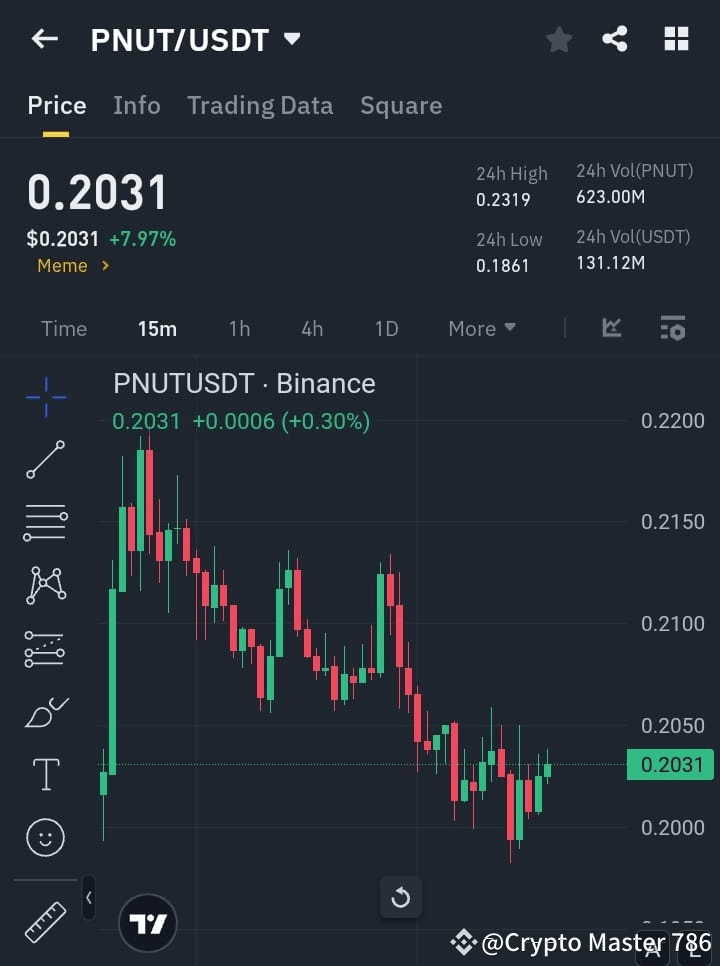Collapse the drawing tools sidebar
The height and width of the screenshot is (966, 720).
pos(88,897)
